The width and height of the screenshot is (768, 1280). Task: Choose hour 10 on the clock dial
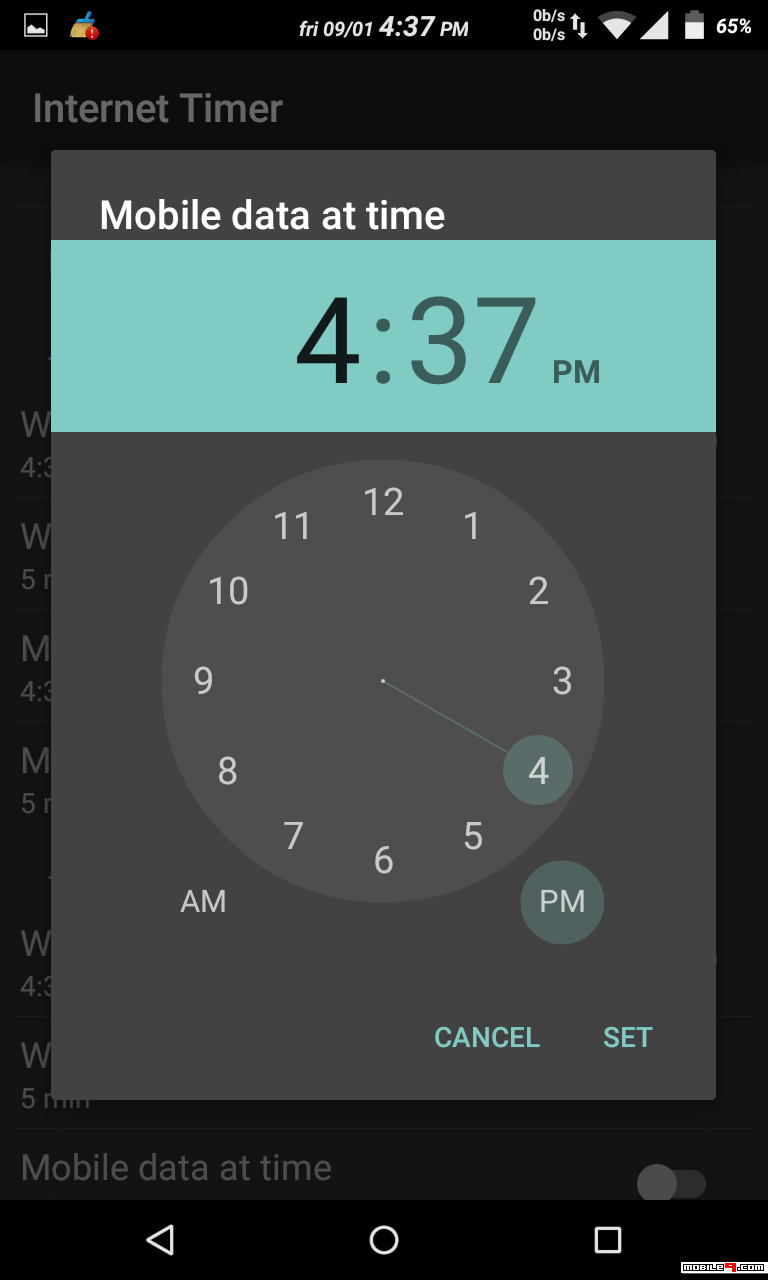pyautogui.click(x=228, y=591)
